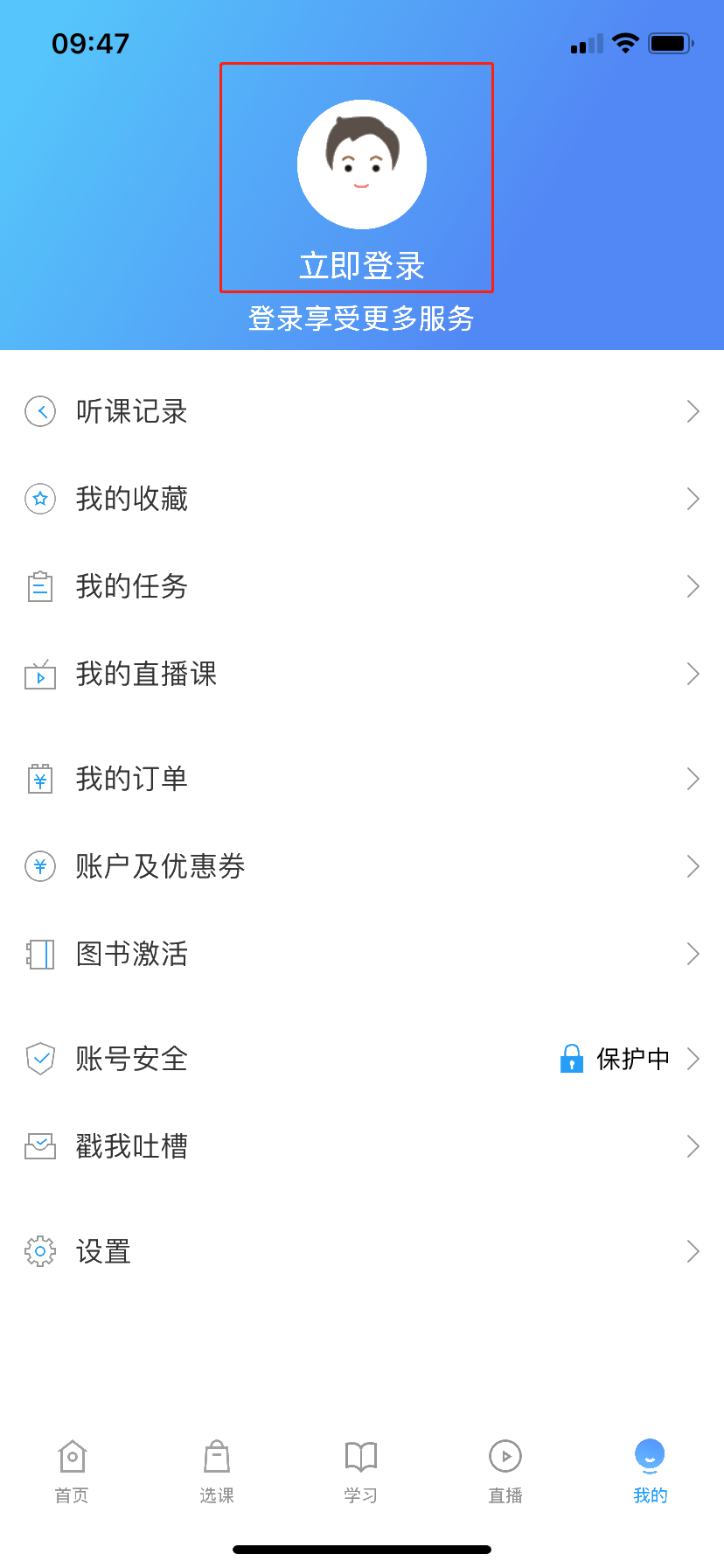Image resolution: width=724 pixels, height=1568 pixels.
Task: Click the mailbox icon for 戳我吐槽
Action: (39, 1146)
